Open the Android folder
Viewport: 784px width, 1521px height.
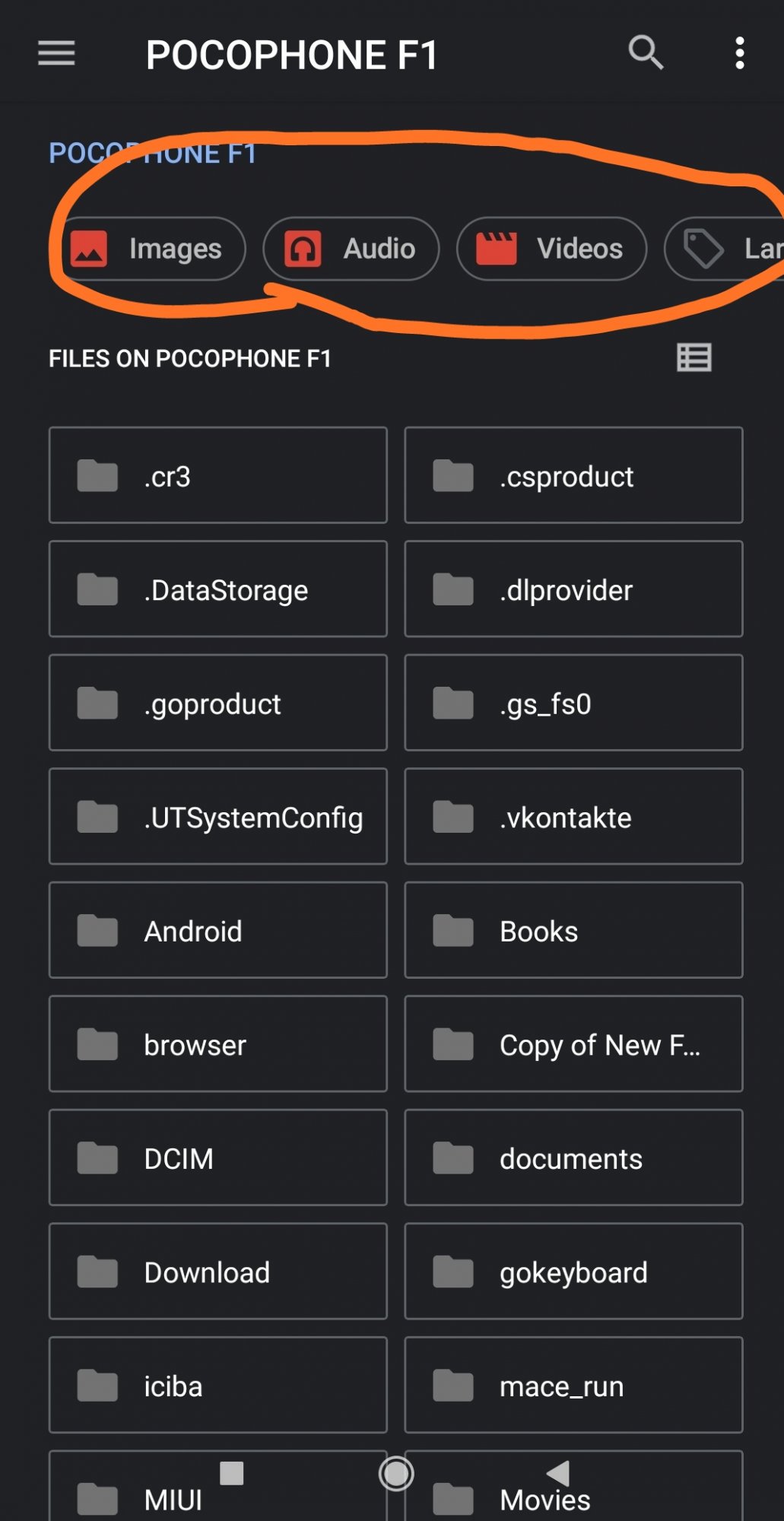pyautogui.click(x=218, y=930)
